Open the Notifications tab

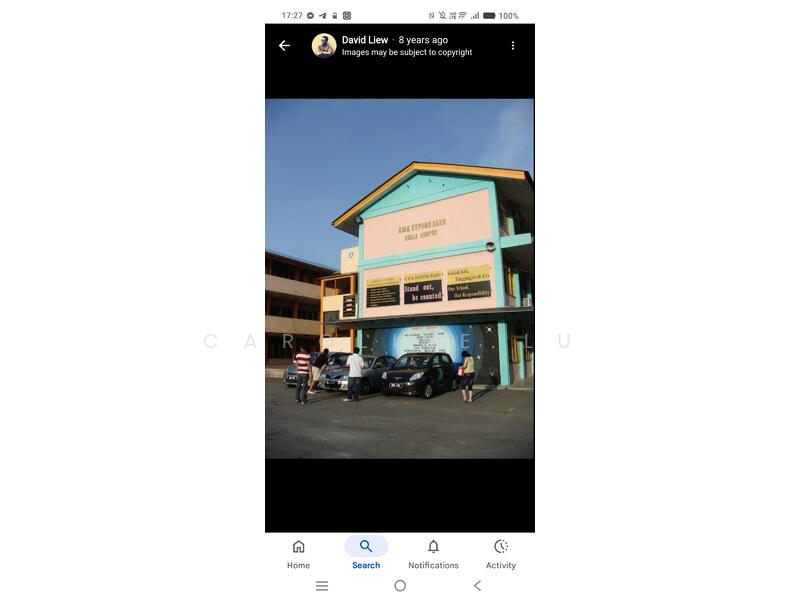pos(433,553)
